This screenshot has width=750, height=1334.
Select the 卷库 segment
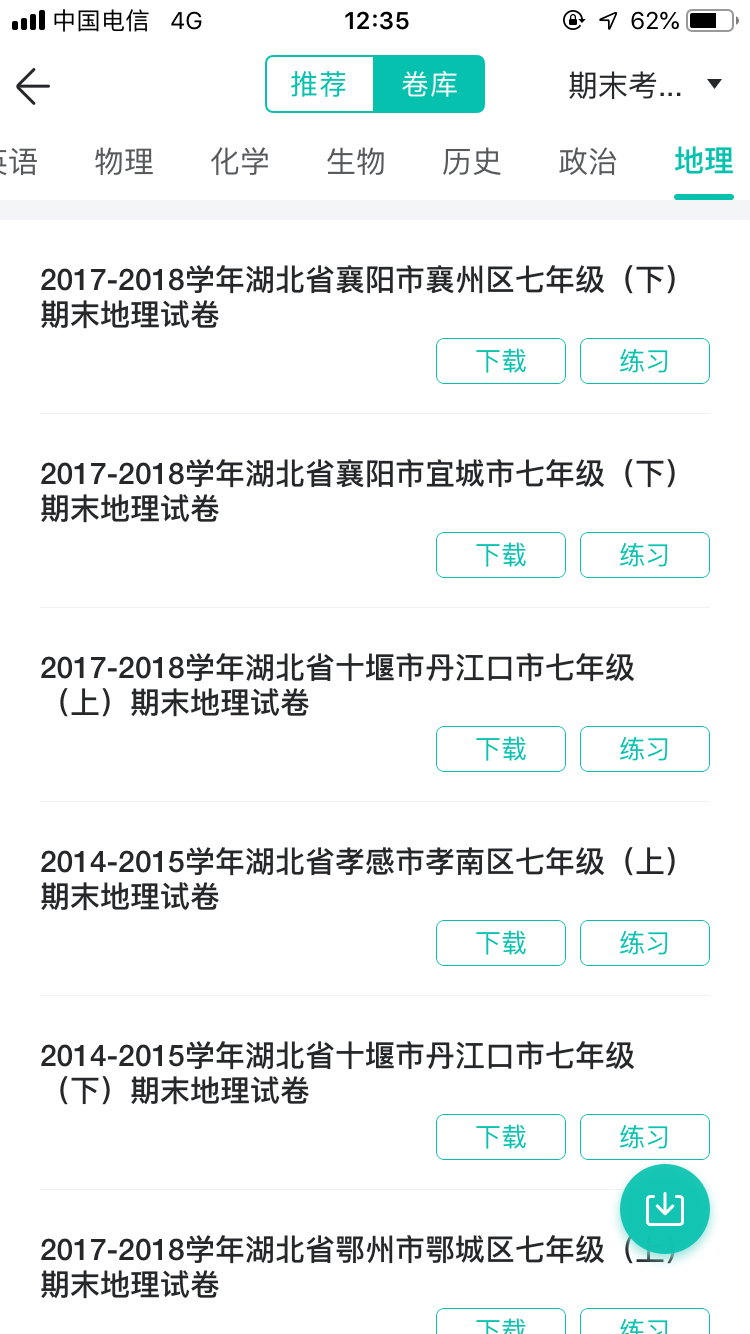[x=429, y=85]
